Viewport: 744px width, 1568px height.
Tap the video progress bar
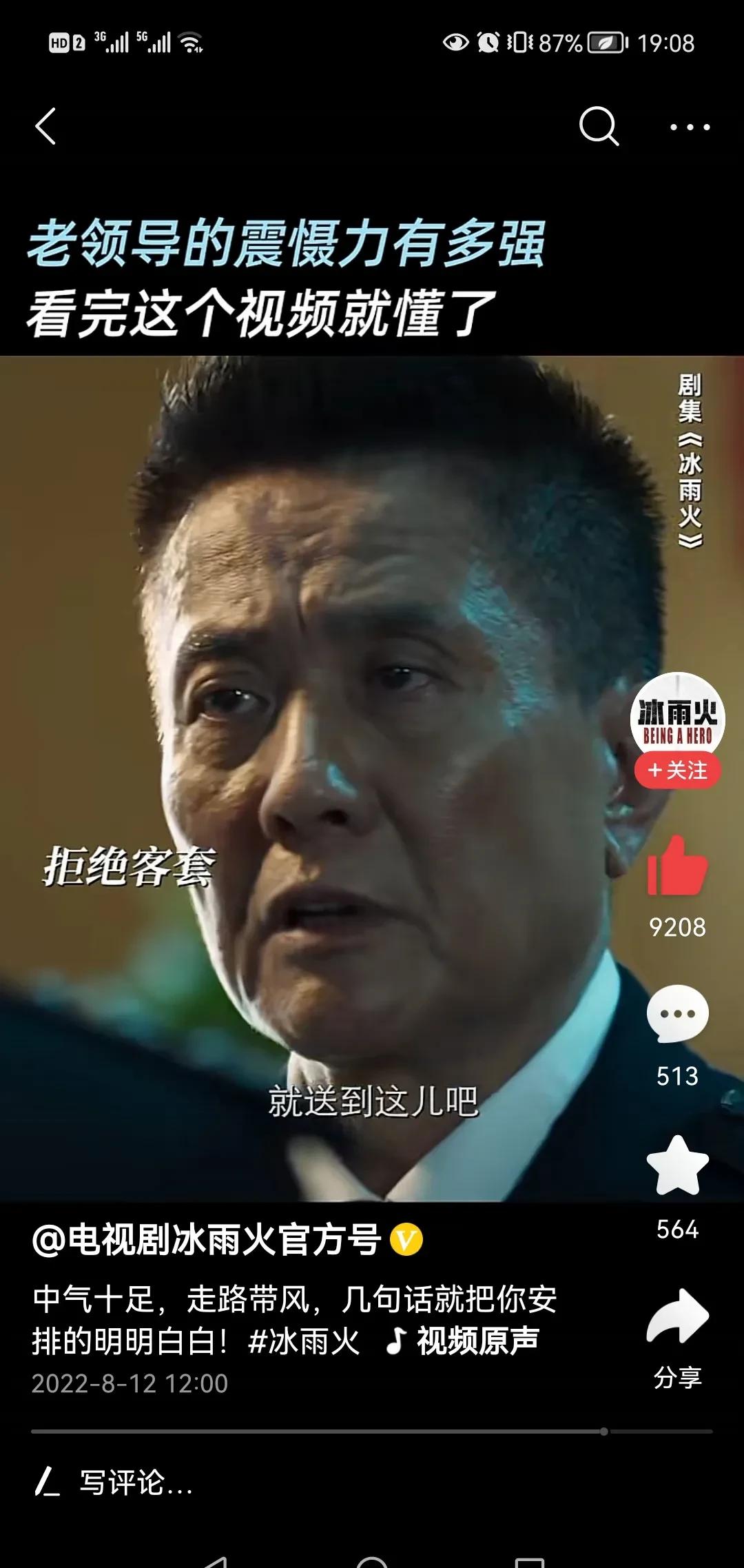[x=372, y=1432]
